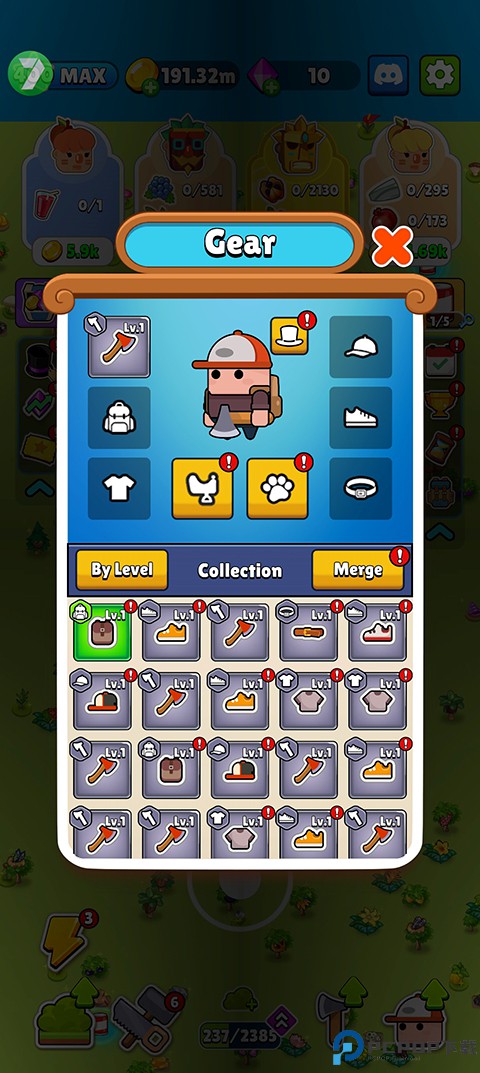Open the mount saddle button
480x1073 pixels.
pos(202,488)
